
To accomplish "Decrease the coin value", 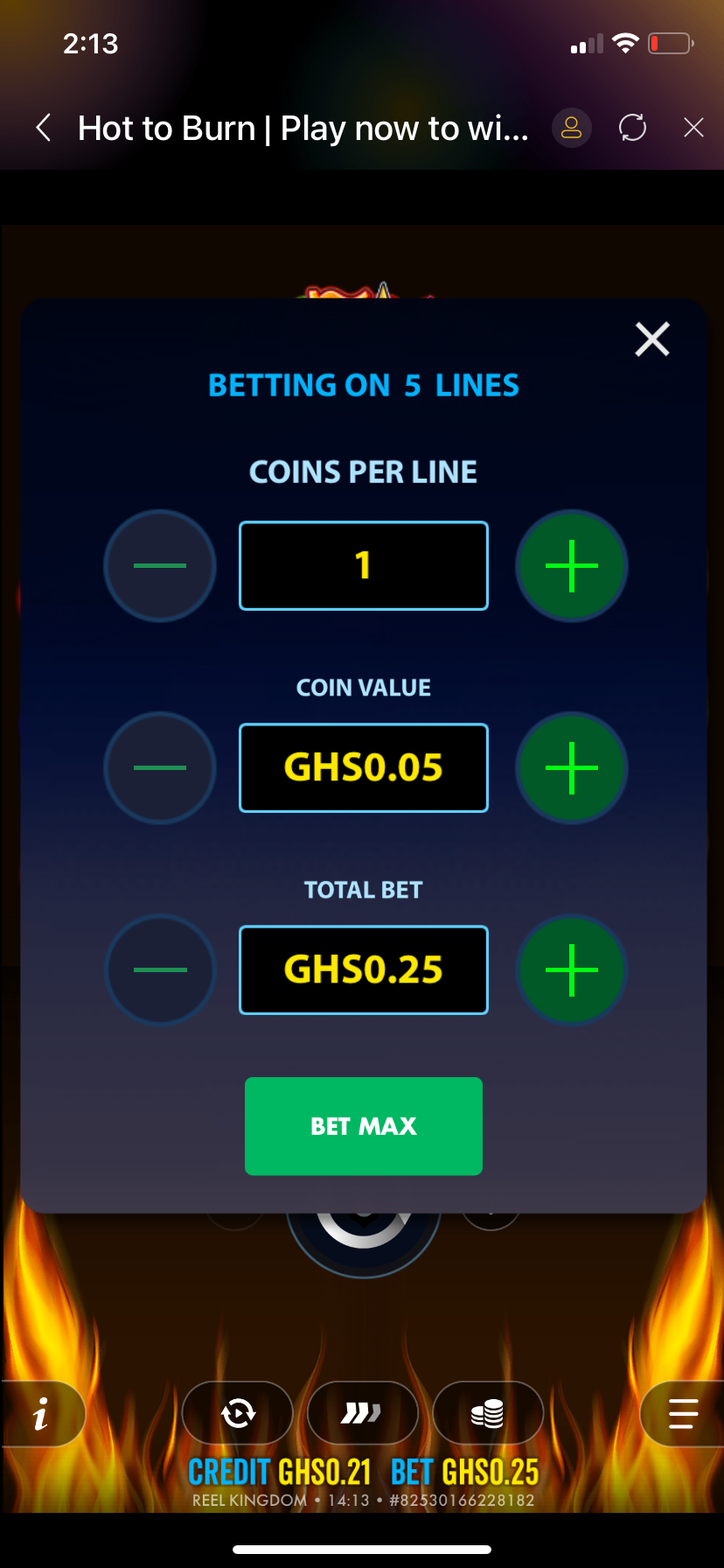I will pos(160,768).
